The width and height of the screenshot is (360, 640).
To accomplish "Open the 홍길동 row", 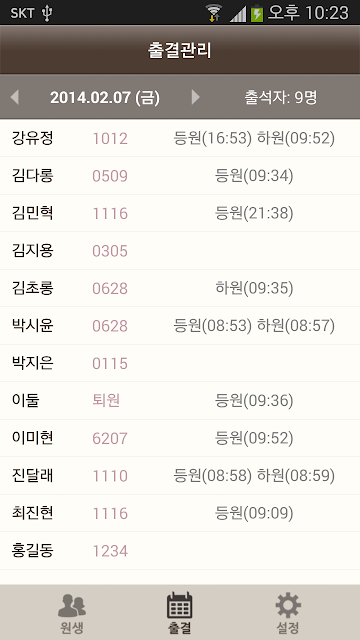I will point(180,551).
